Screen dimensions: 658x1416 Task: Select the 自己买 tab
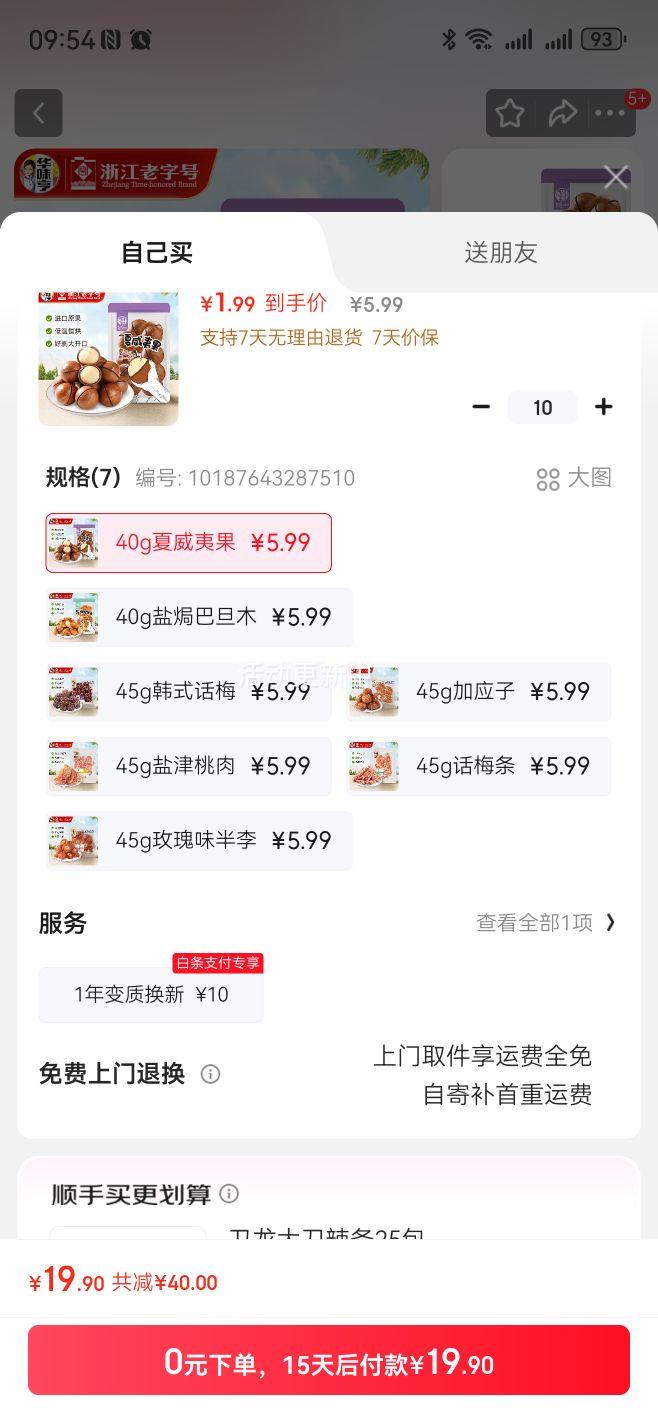[157, 253]
